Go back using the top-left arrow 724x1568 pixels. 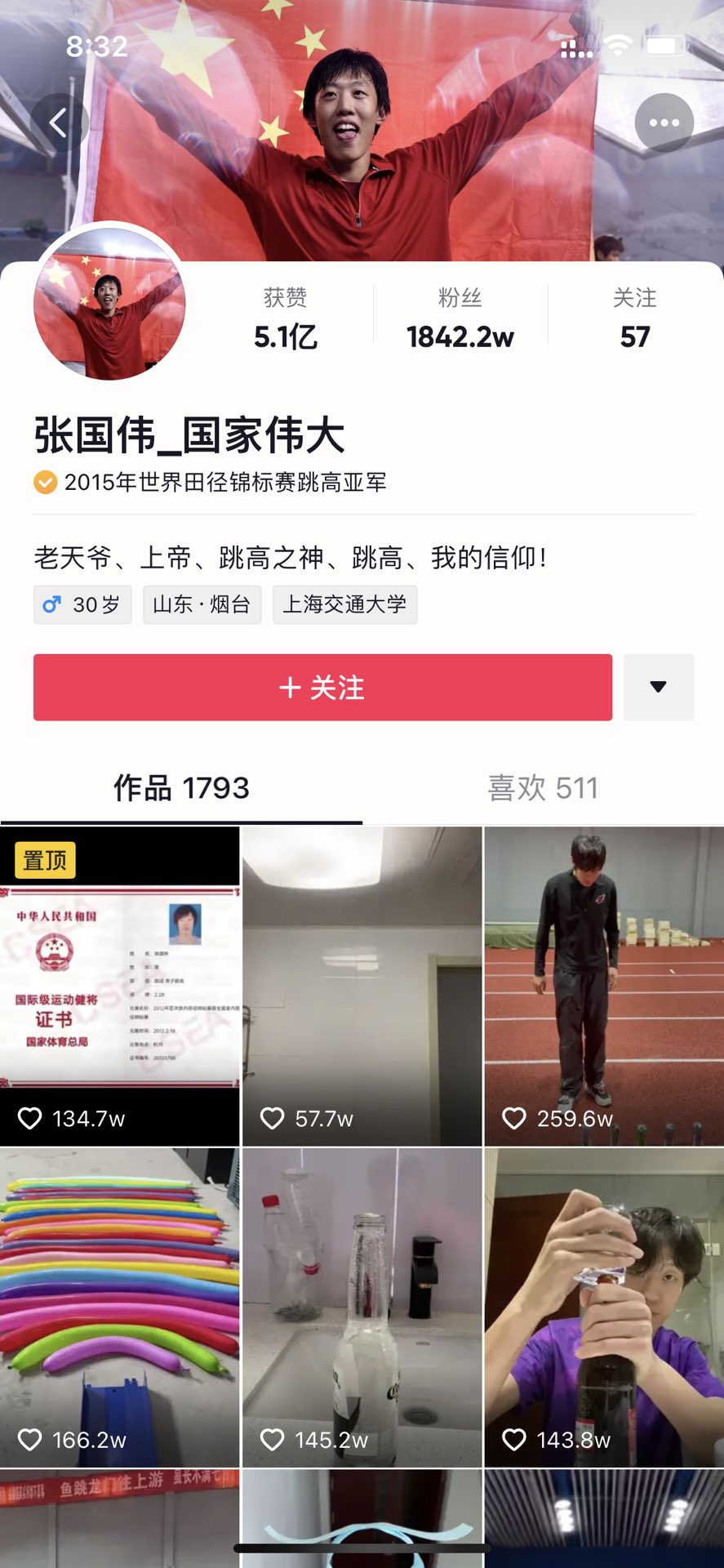(x=58, y=123)
